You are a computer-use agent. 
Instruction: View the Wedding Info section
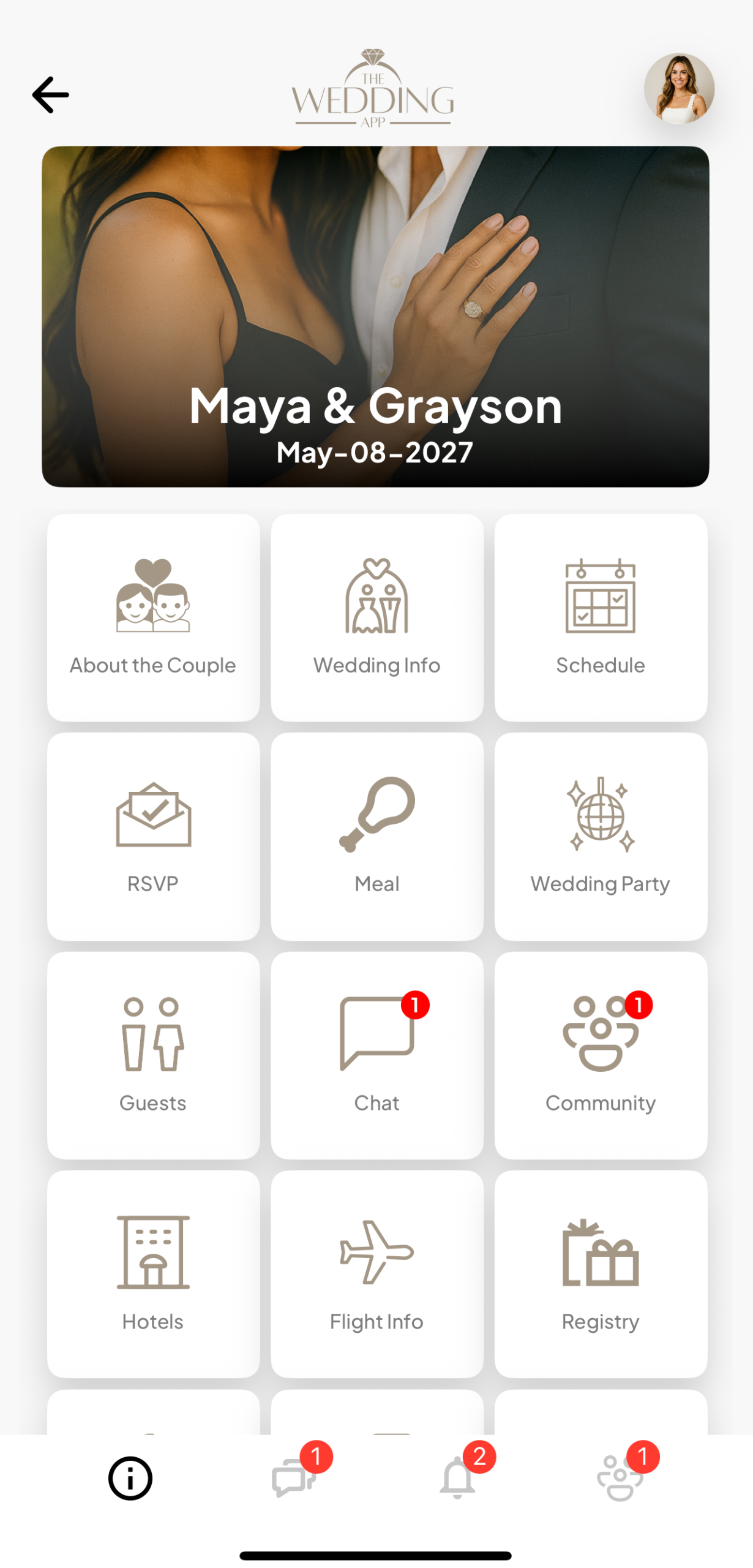[377, 617]
